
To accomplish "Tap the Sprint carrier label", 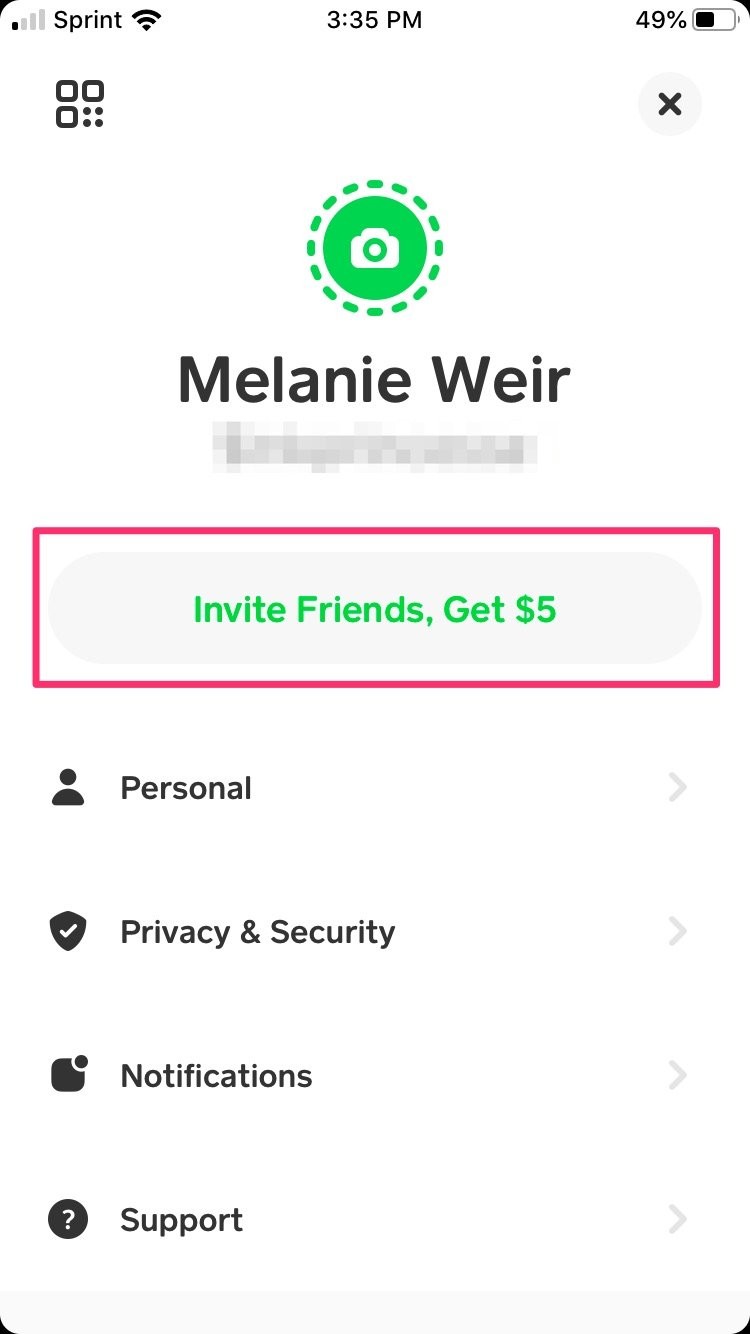I will [x=88, y=18].
